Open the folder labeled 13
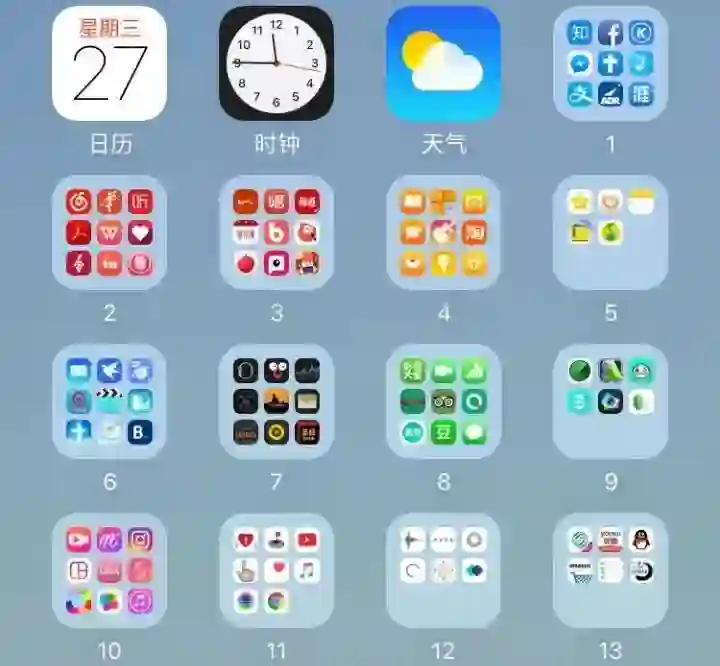 point(610,571)
